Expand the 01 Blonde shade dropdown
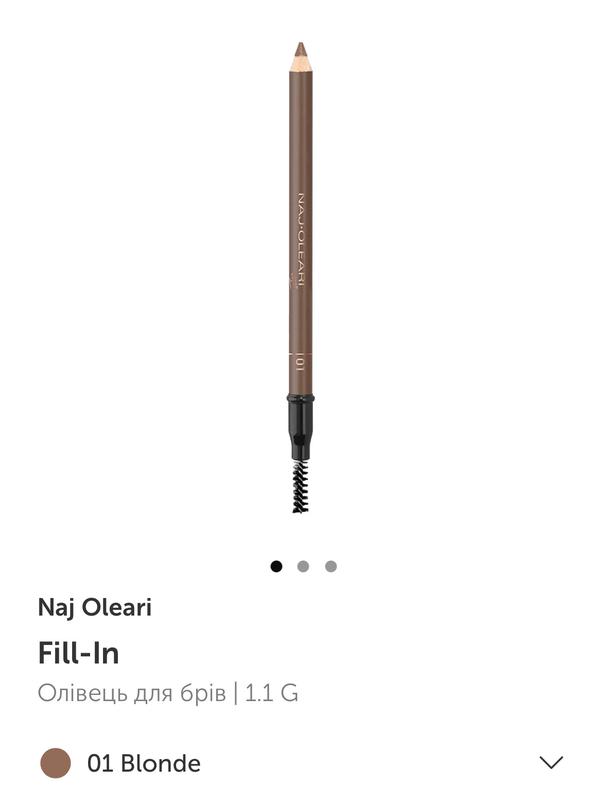Viewport: 607px width, 800px height. click(551, 763)
